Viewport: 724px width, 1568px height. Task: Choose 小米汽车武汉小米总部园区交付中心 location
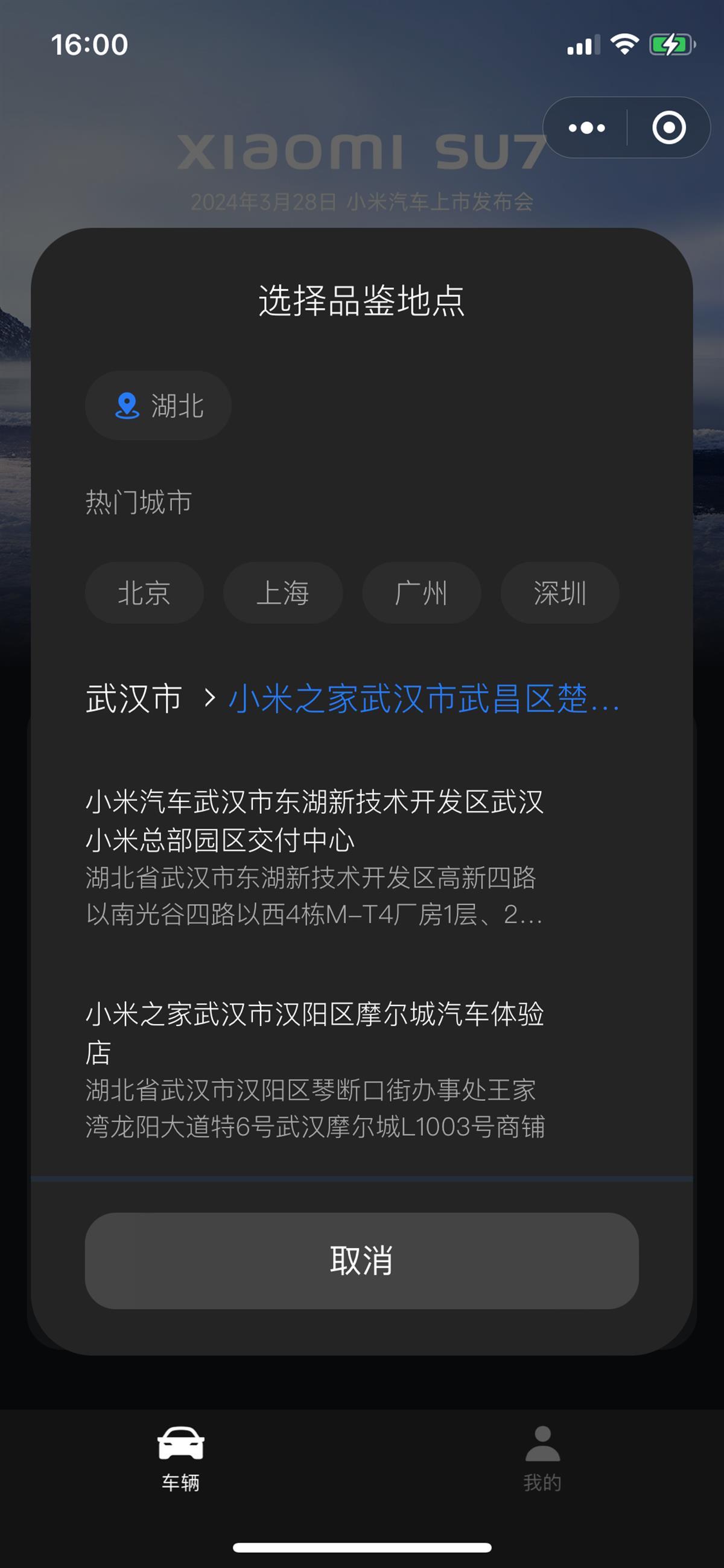314,857
